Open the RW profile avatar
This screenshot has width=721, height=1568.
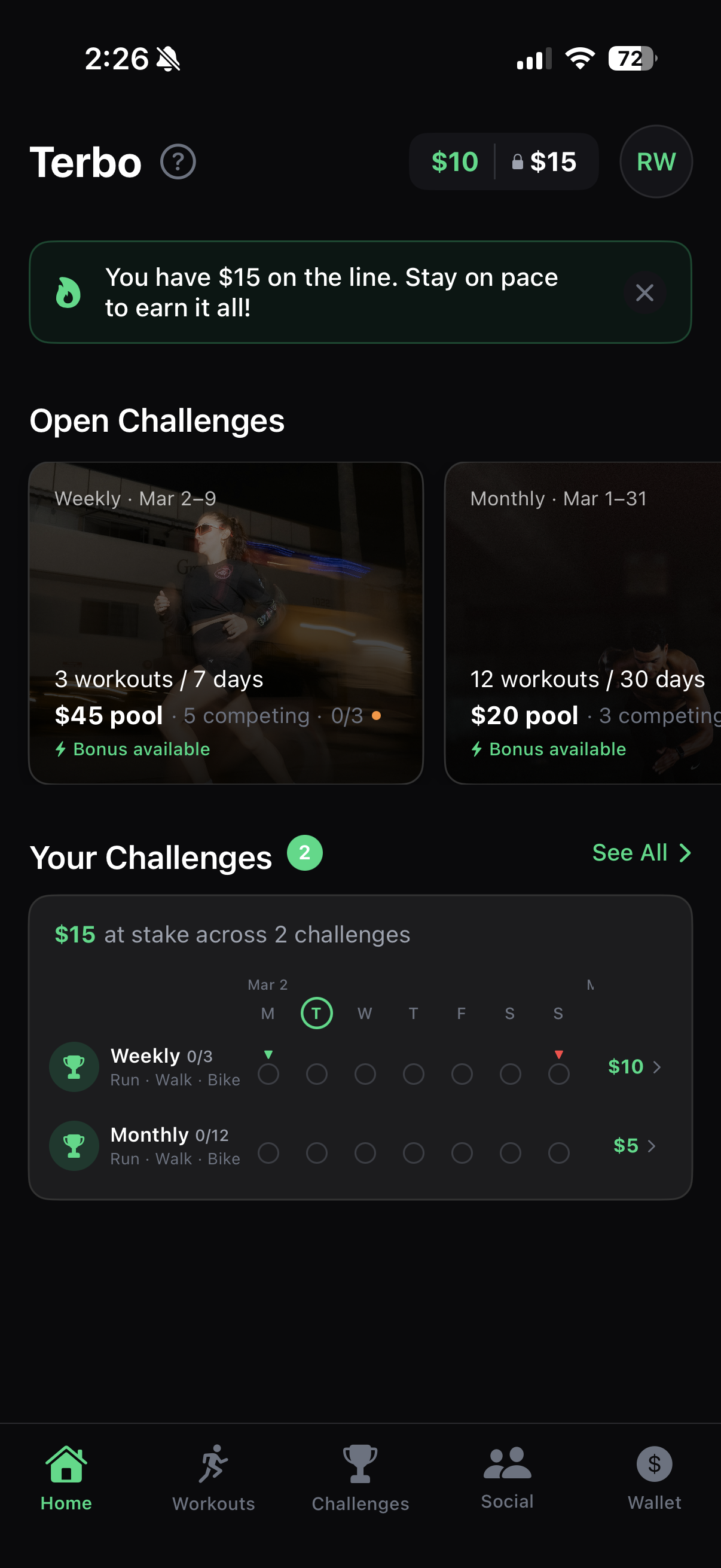pos(655,162)
